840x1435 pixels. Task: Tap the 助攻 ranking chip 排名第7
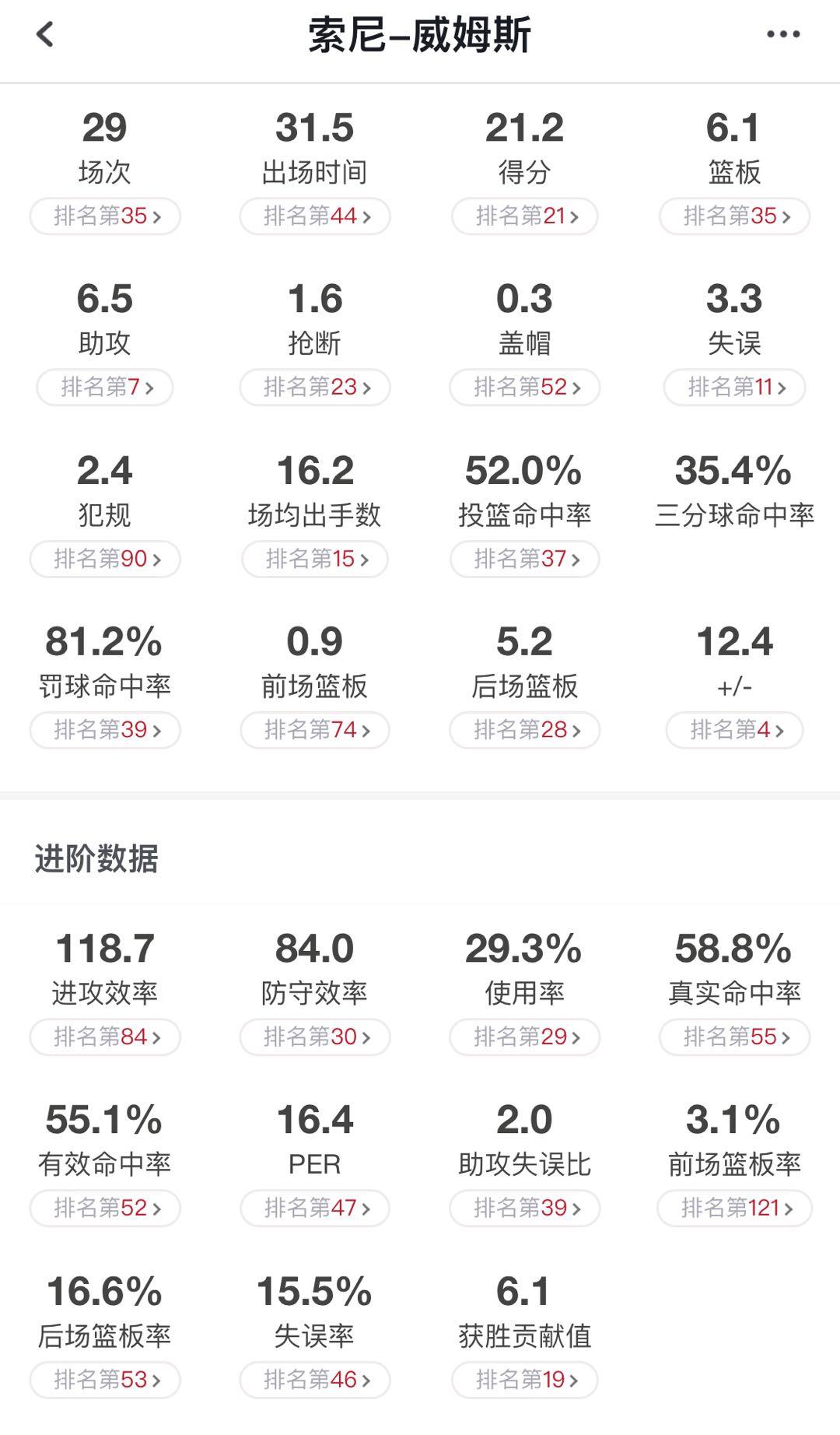(105, 388)
